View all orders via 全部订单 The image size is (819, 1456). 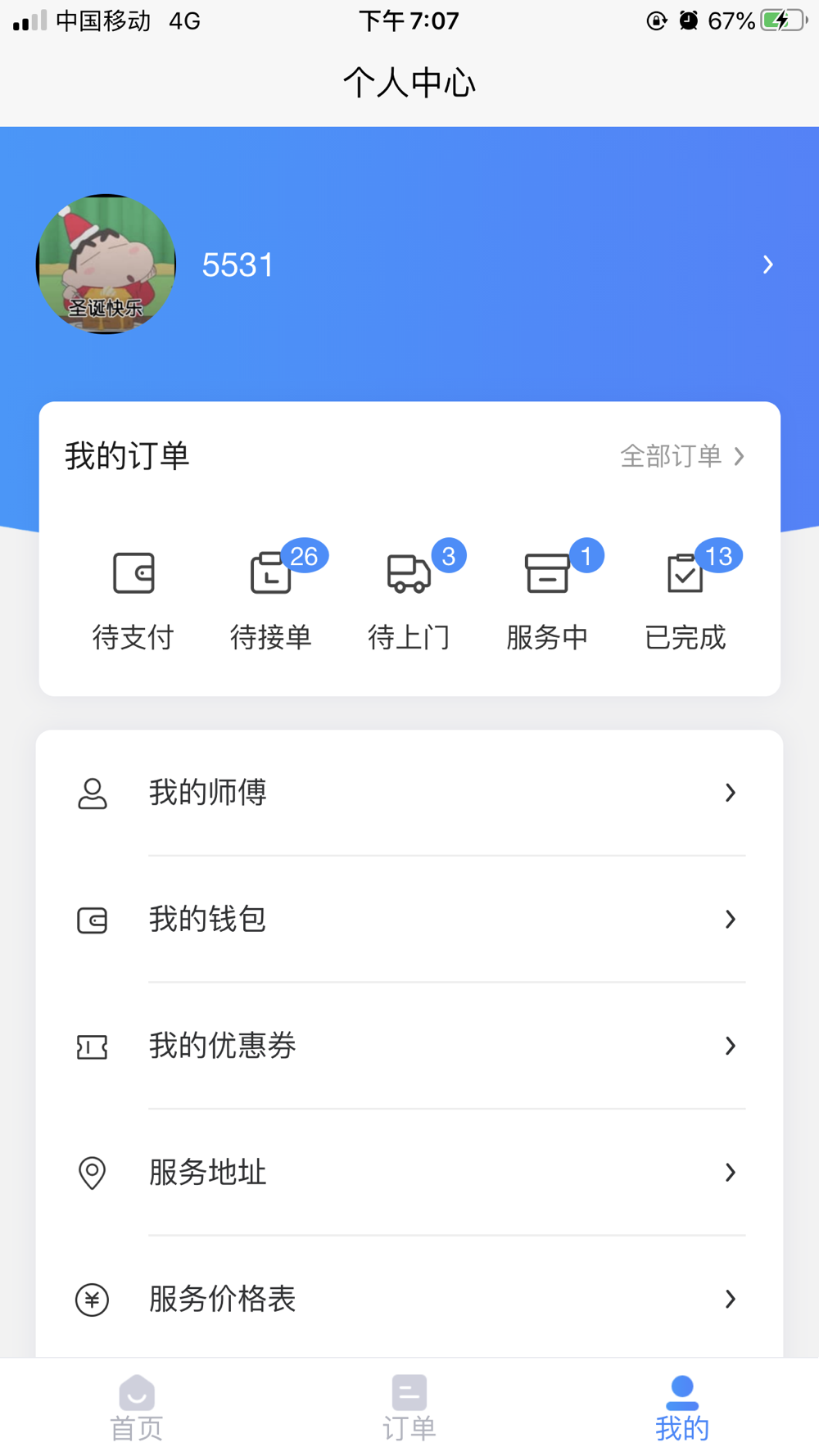[681, 456]
